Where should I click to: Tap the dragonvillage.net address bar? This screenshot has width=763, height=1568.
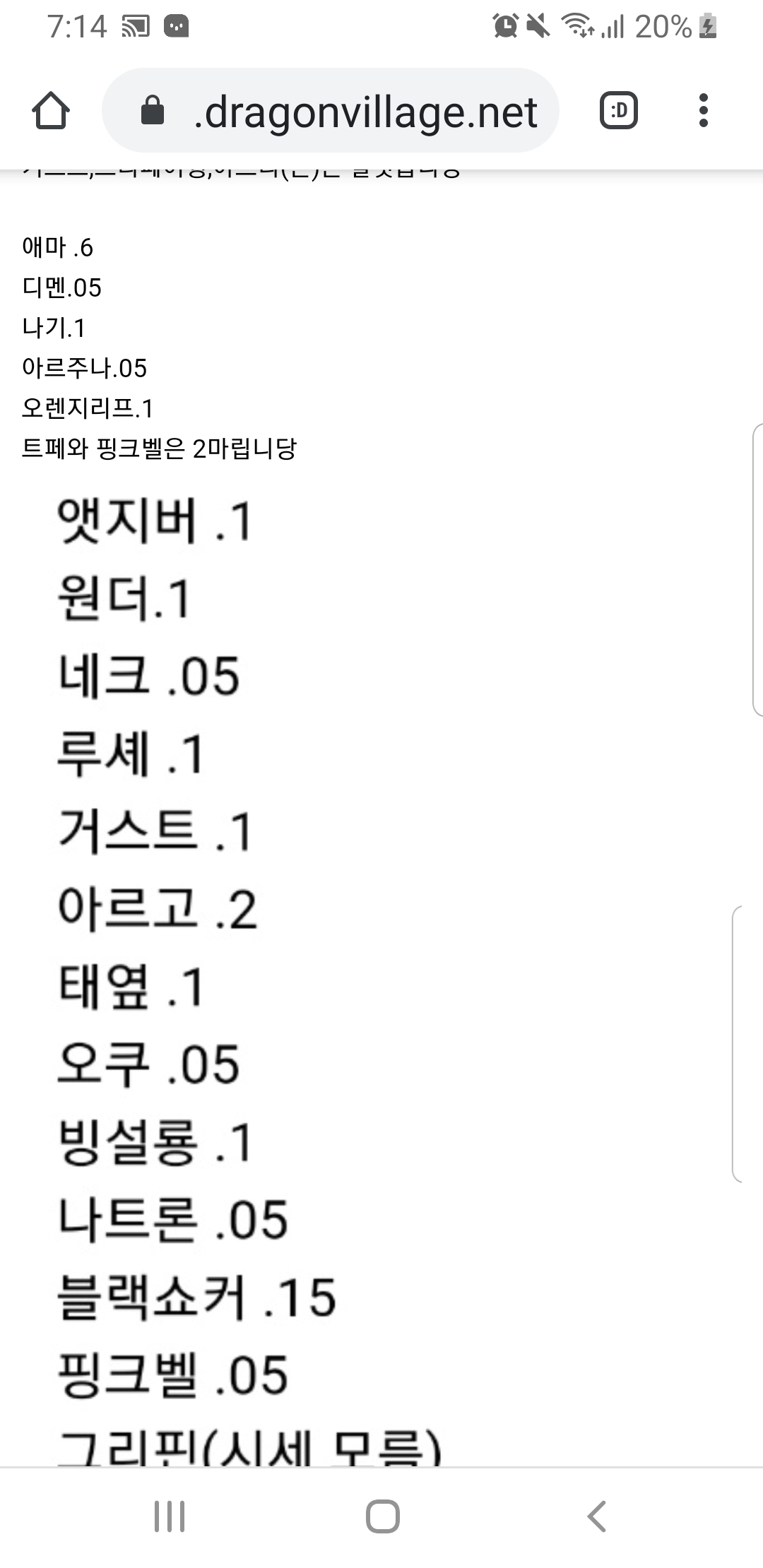331,111
